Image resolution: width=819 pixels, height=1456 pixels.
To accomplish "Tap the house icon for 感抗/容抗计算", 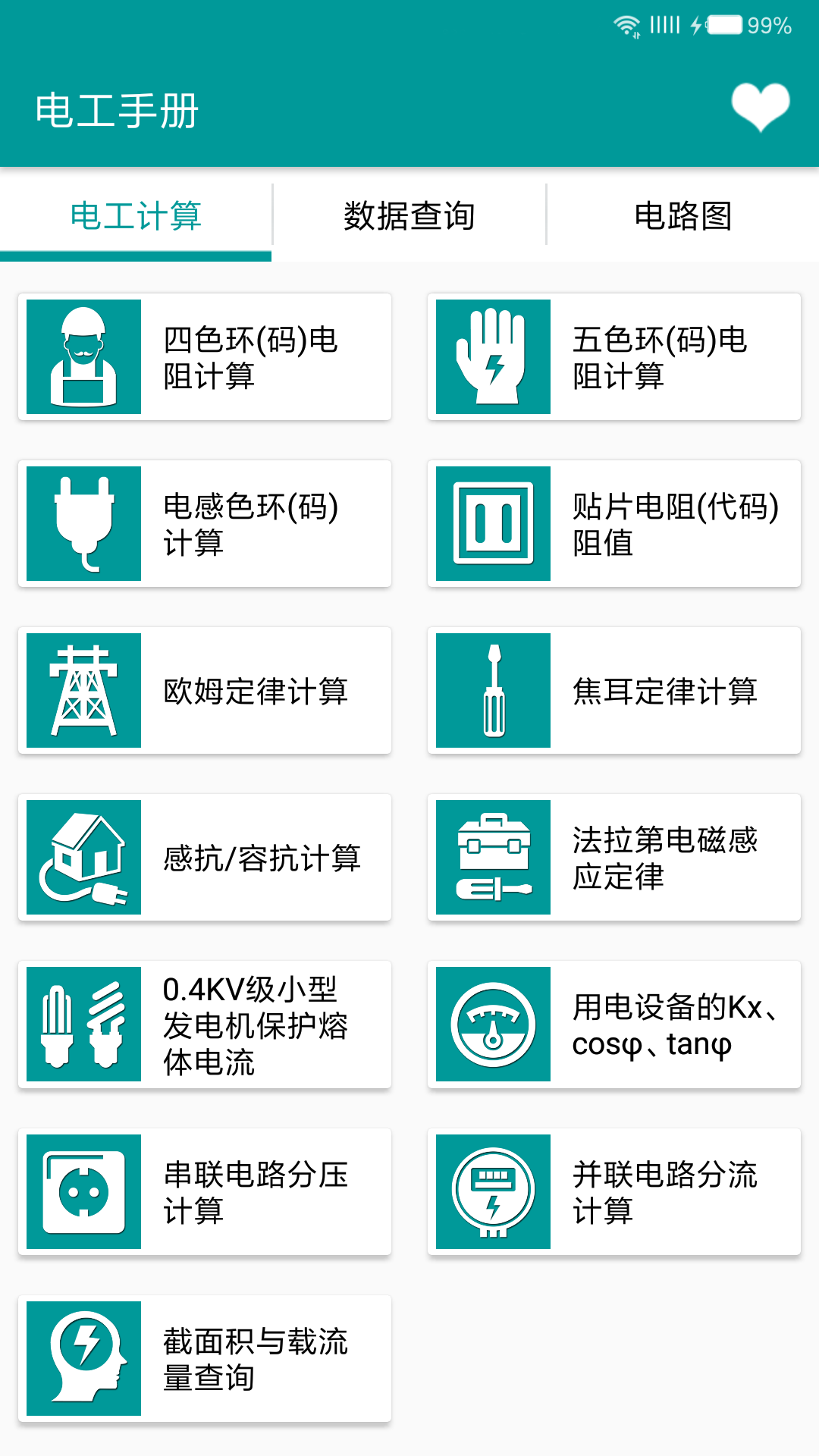I will 83,857.
